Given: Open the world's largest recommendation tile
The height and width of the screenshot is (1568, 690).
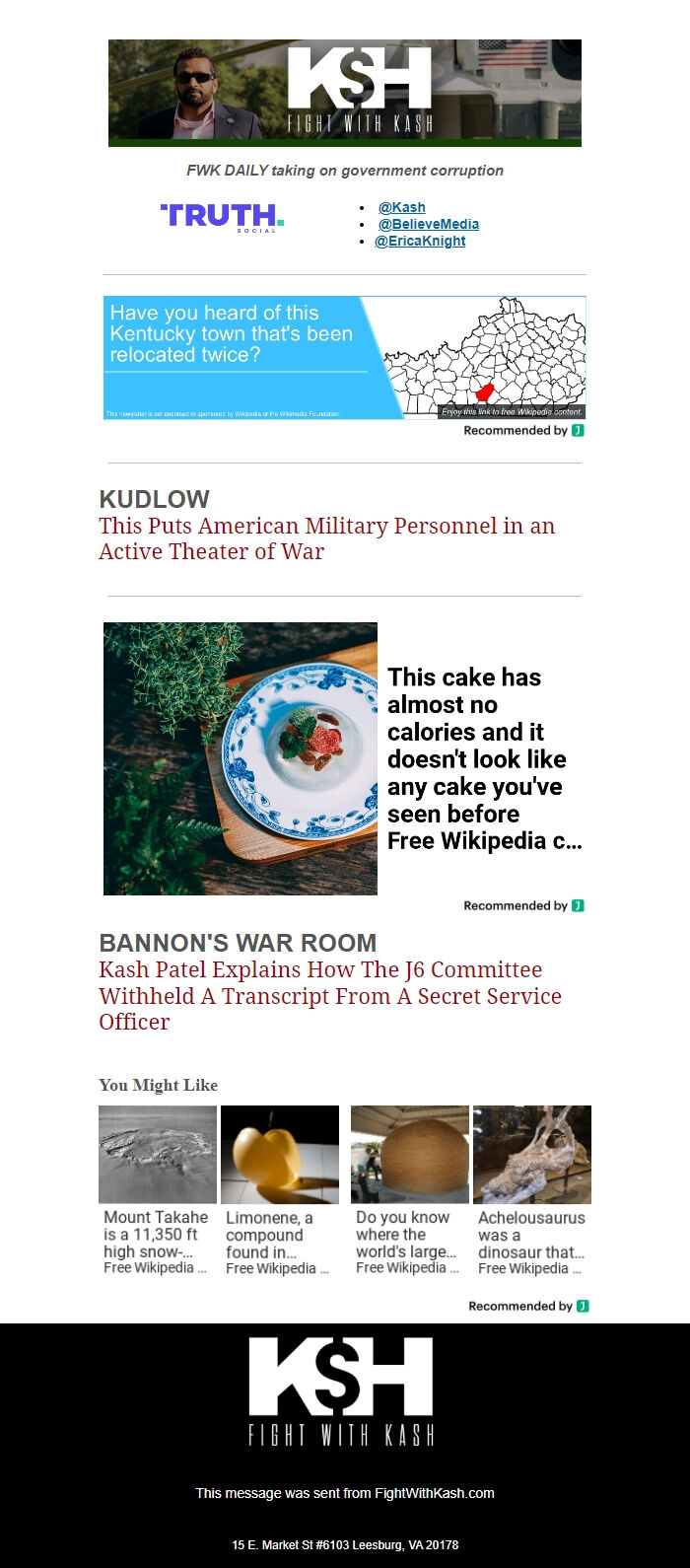Looking at the screenshot, I should click(409, 1190).
